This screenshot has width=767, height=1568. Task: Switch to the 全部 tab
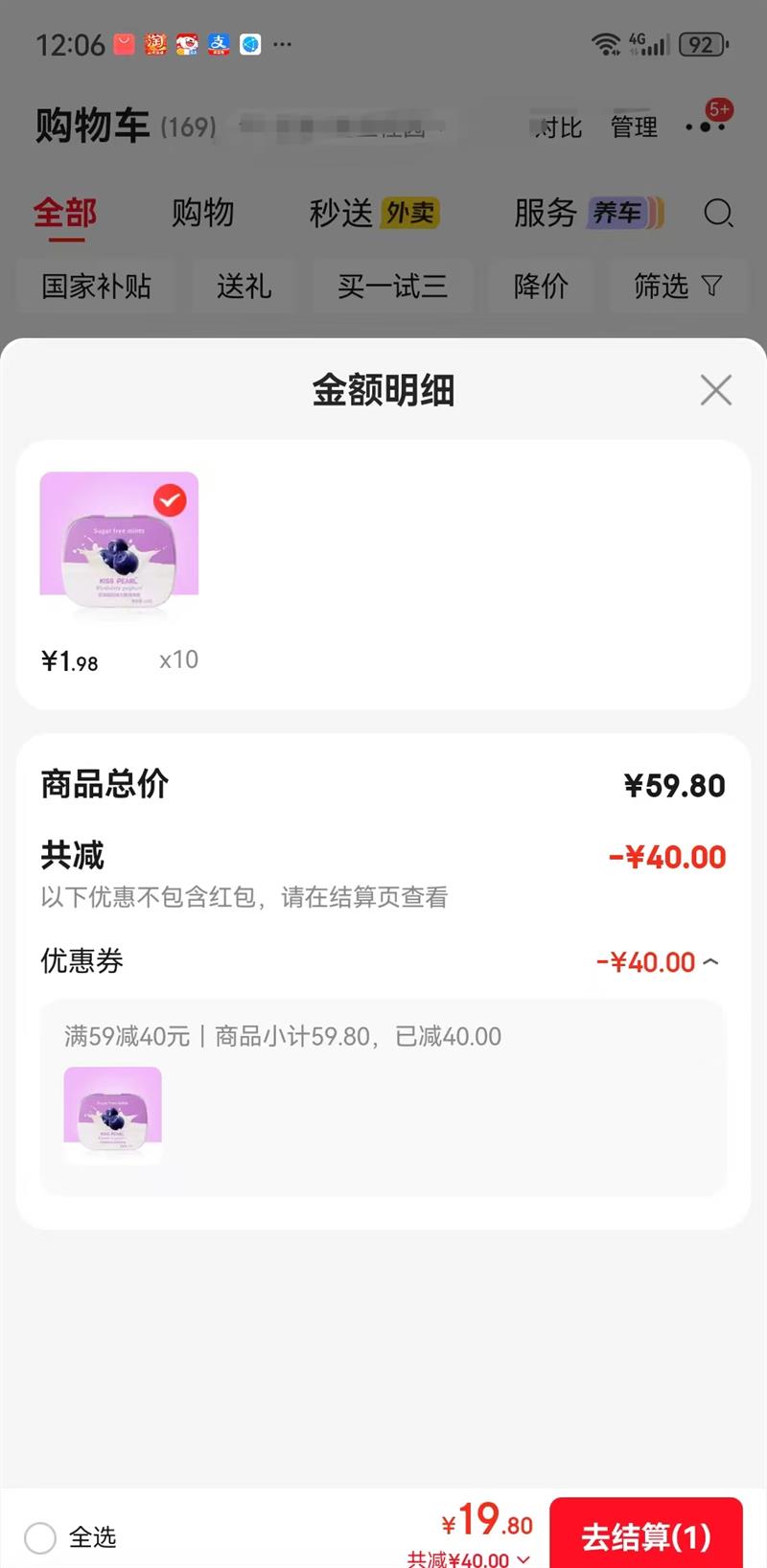pyautogui.click(x=65, y=213)
